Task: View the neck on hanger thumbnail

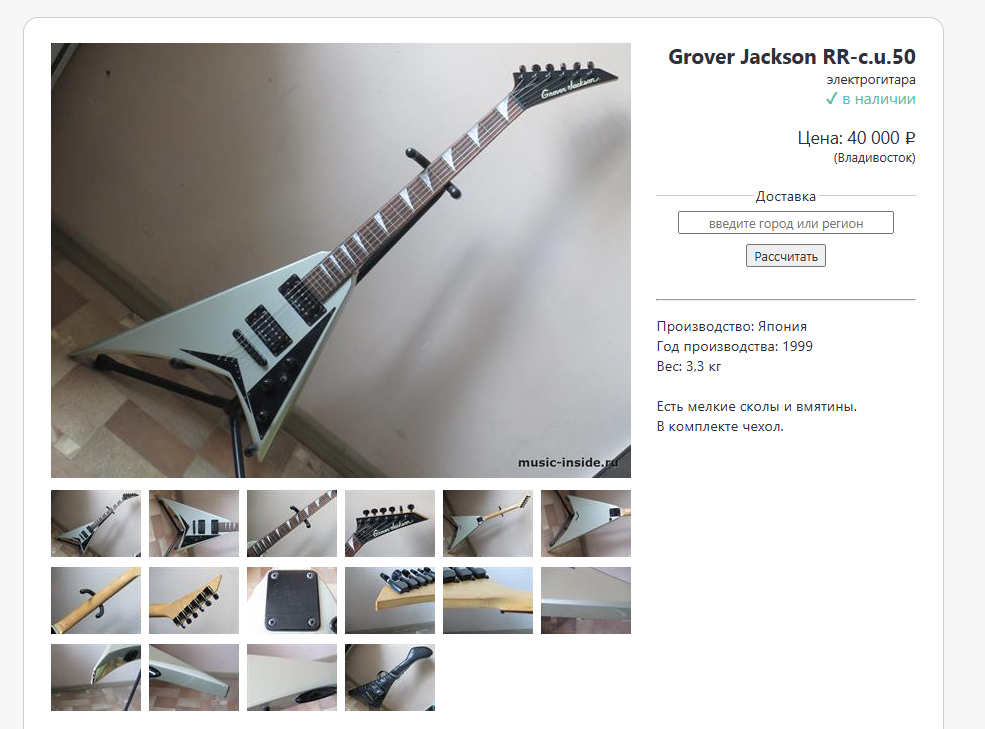Action: coord(96,600)
